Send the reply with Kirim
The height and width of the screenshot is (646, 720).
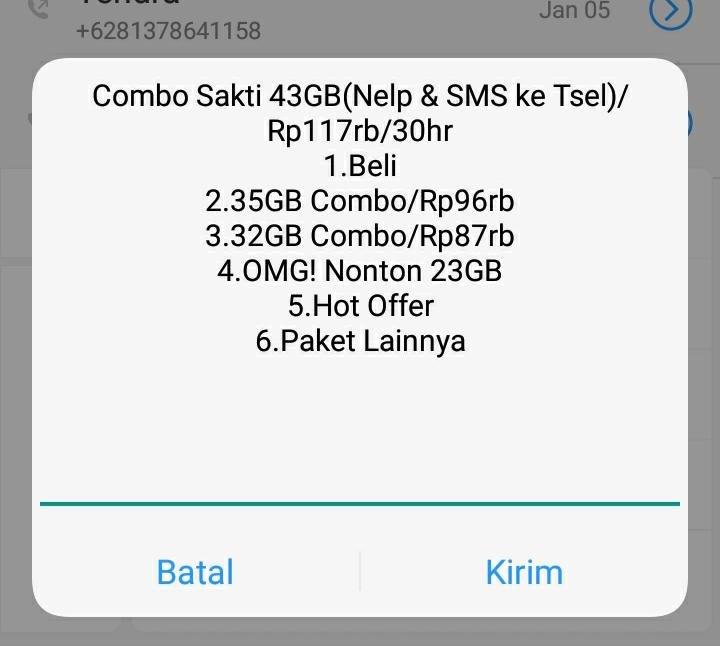tap(524, 572)
